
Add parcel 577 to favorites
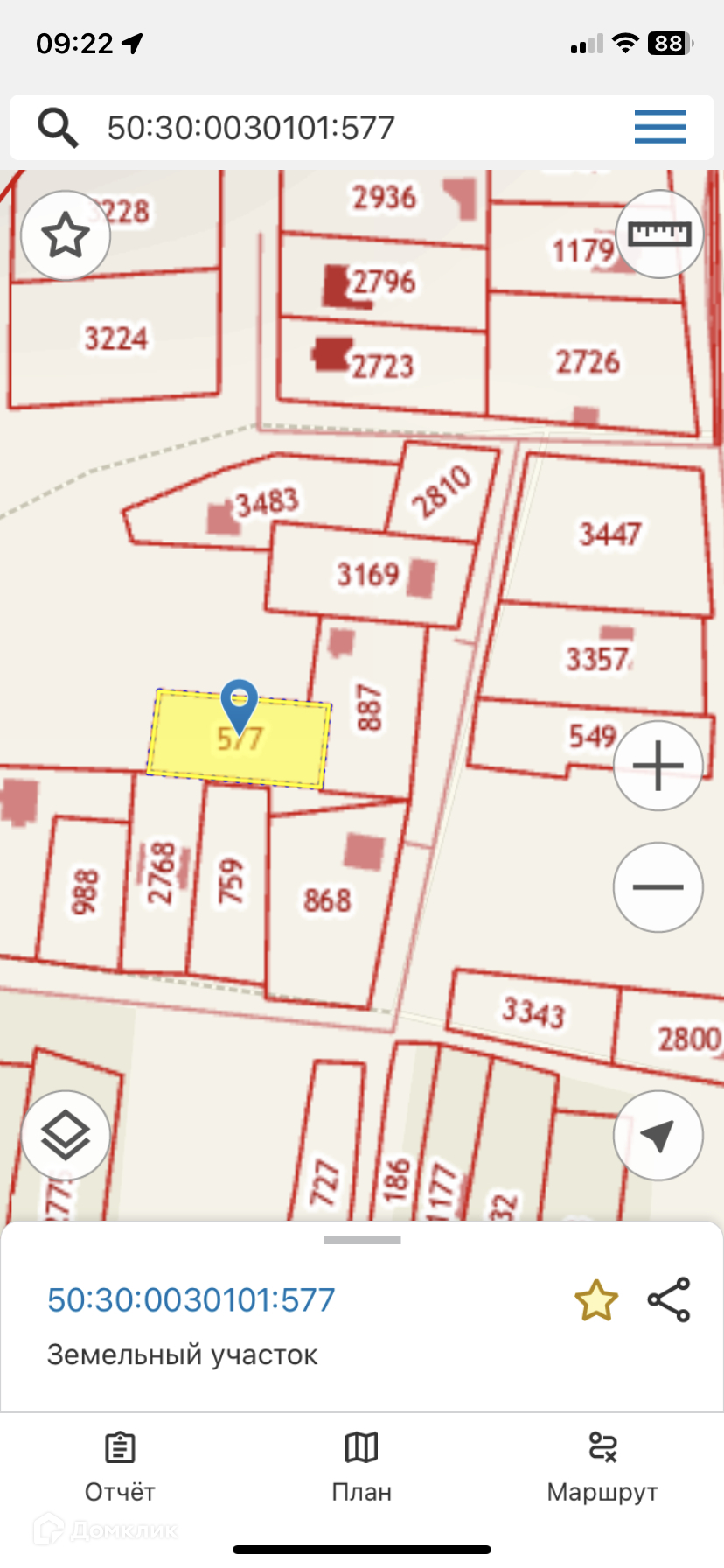pos(596,1300)
